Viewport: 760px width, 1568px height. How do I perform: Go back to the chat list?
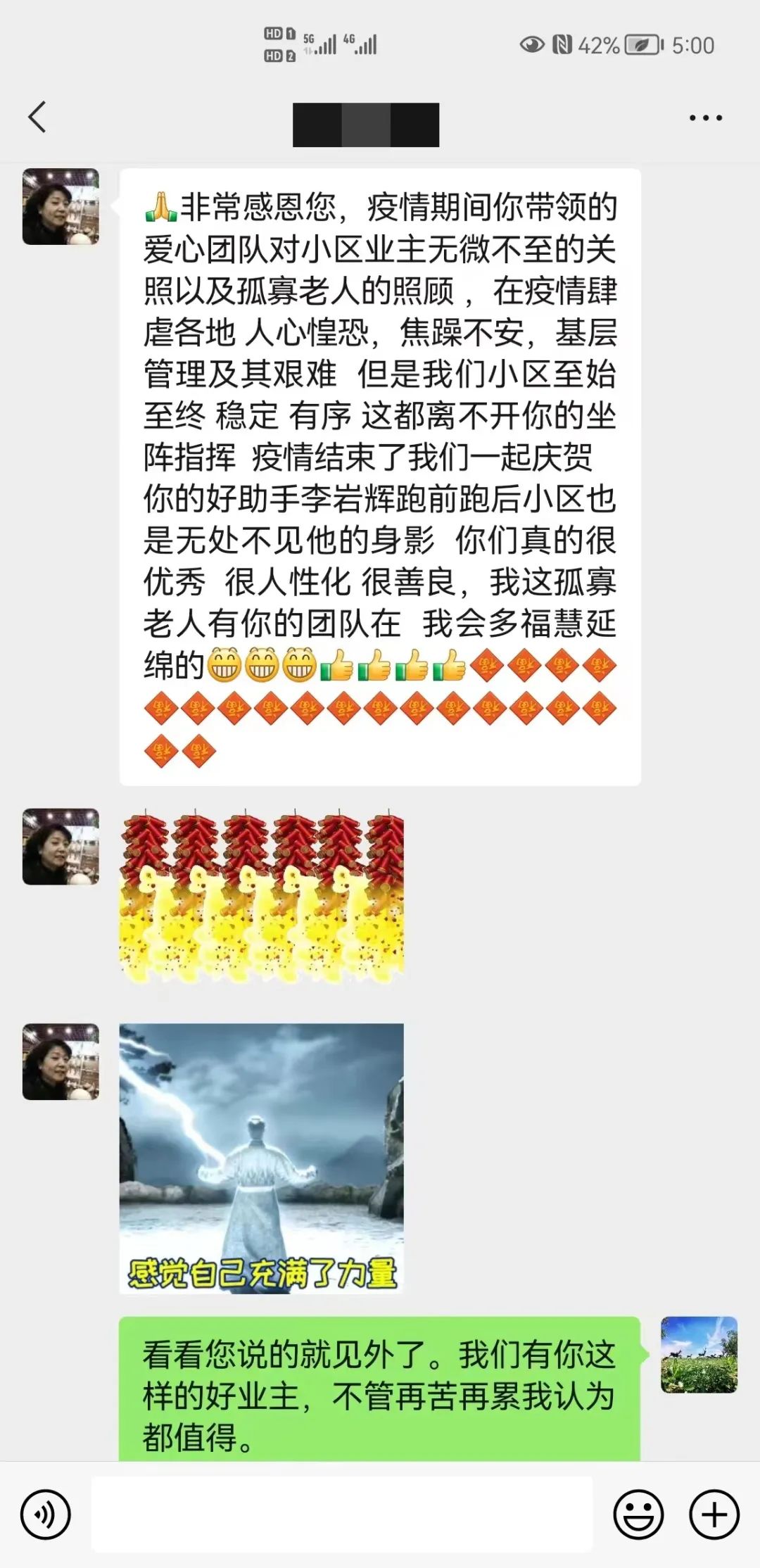click(x=38, y=117)
